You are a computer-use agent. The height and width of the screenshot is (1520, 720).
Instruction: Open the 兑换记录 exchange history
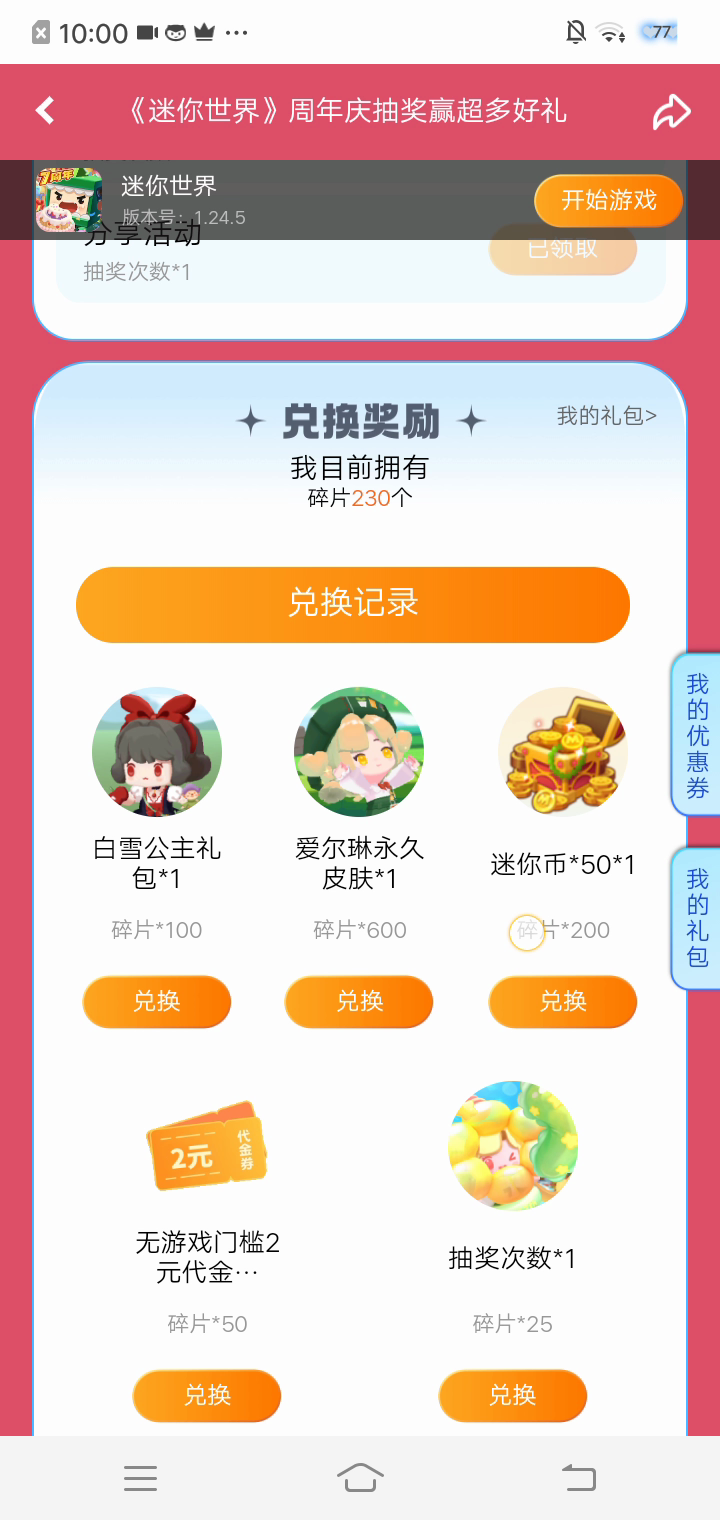tap(353, 604)
